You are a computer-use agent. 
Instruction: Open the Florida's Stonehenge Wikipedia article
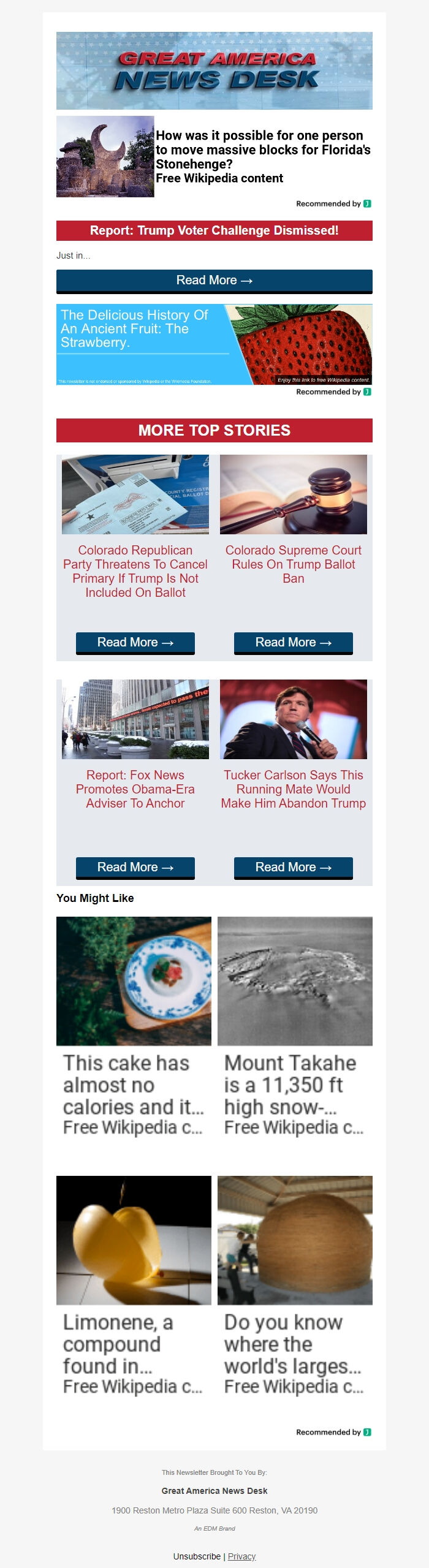262,156
